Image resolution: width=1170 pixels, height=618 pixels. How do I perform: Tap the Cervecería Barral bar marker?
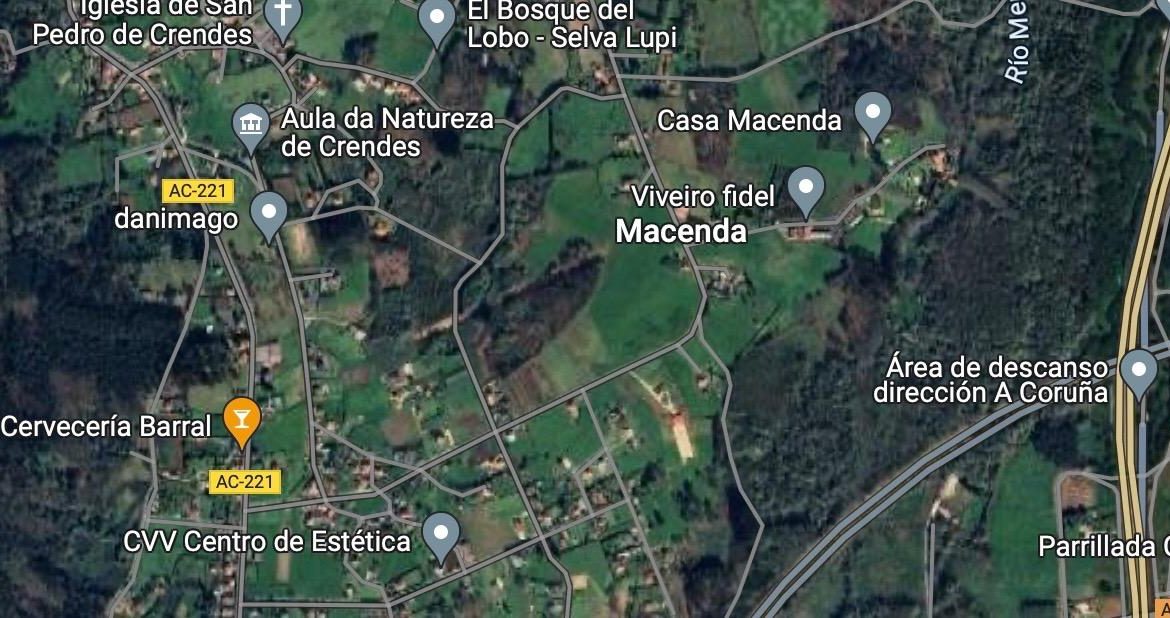click(241, 419)
